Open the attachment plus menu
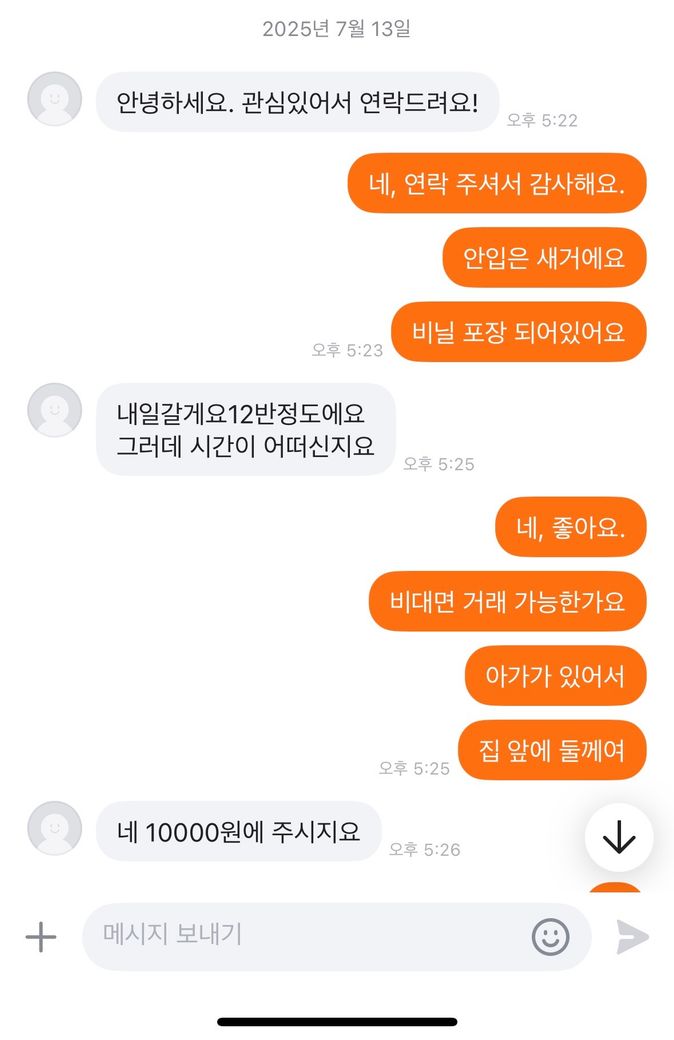674x1040 pixels. (40, 937)
